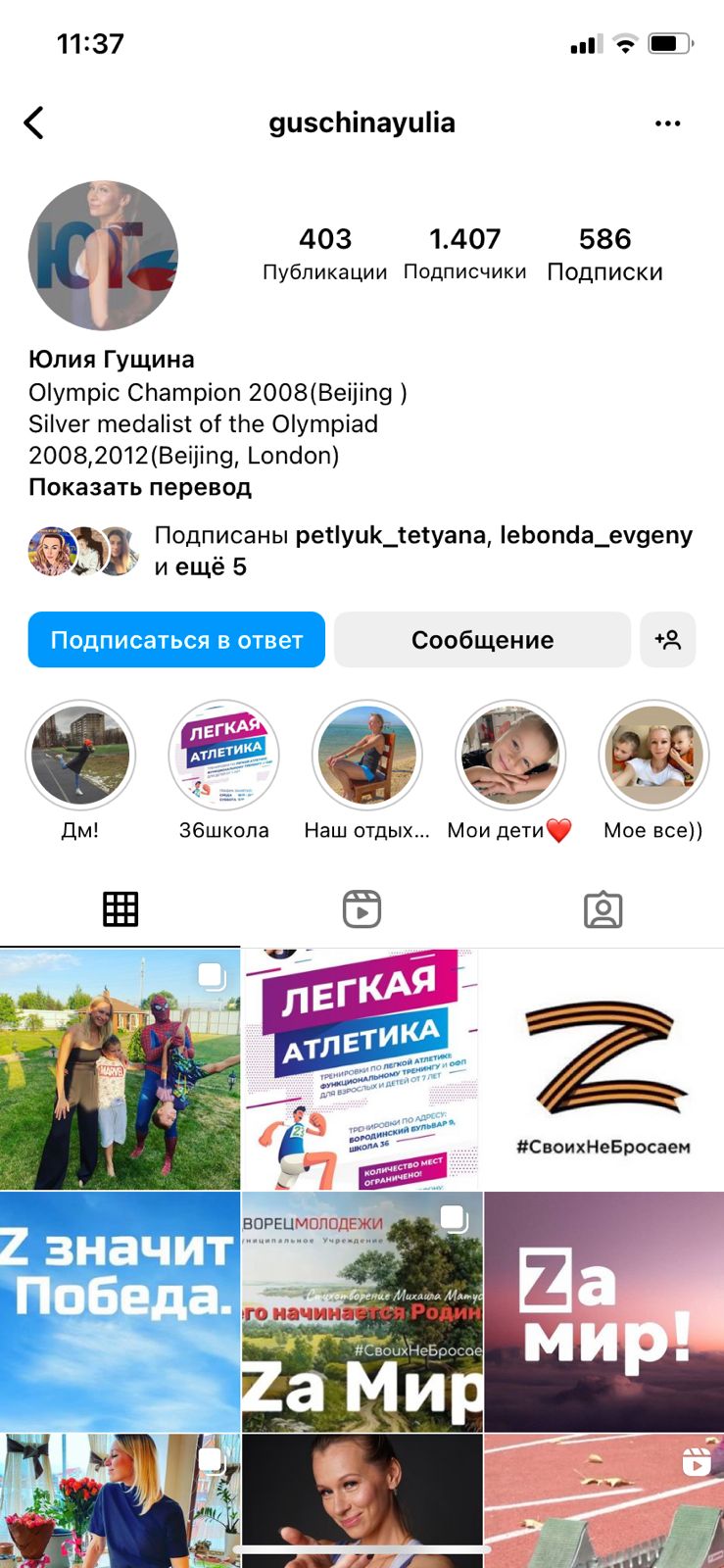Open the Мое все)) story highlight

click(652, 756)
